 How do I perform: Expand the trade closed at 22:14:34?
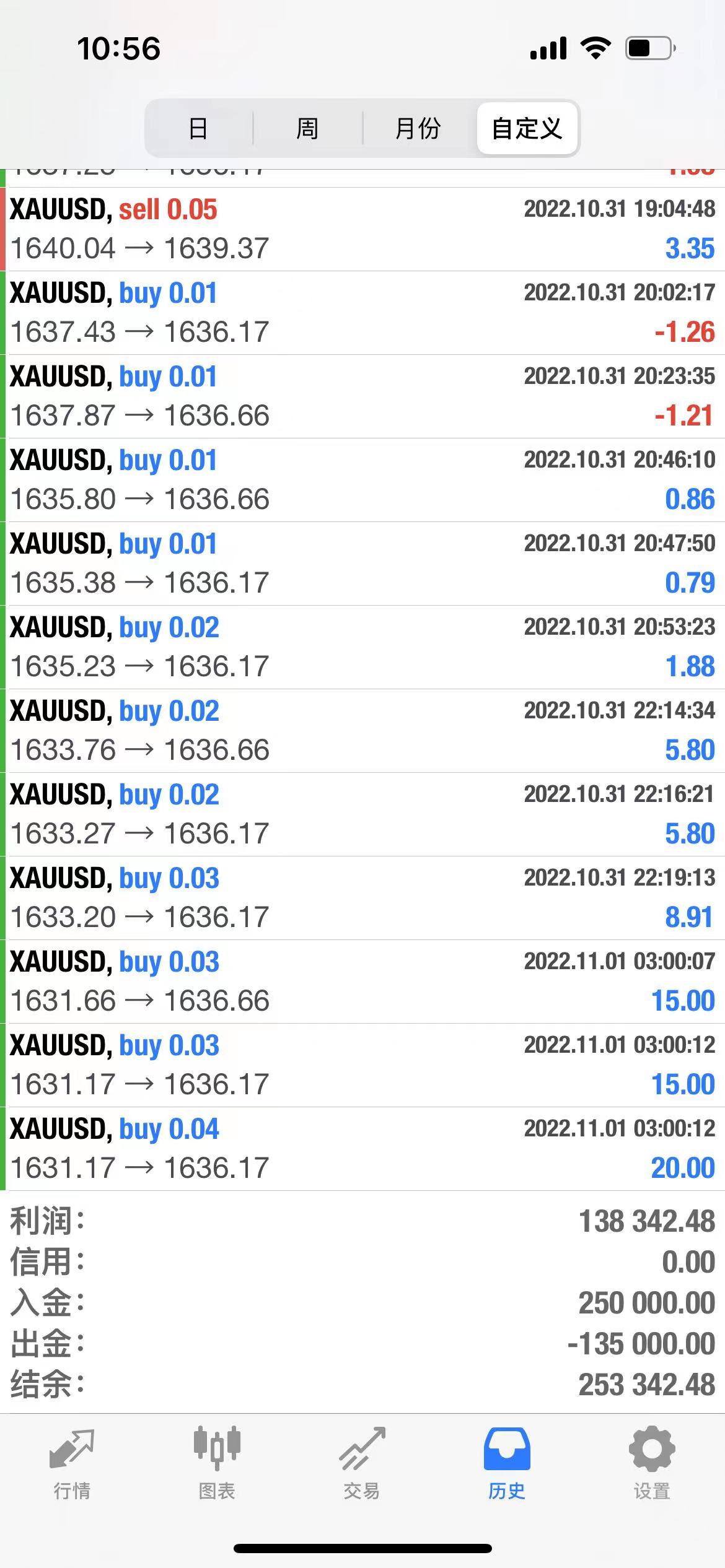362,731
